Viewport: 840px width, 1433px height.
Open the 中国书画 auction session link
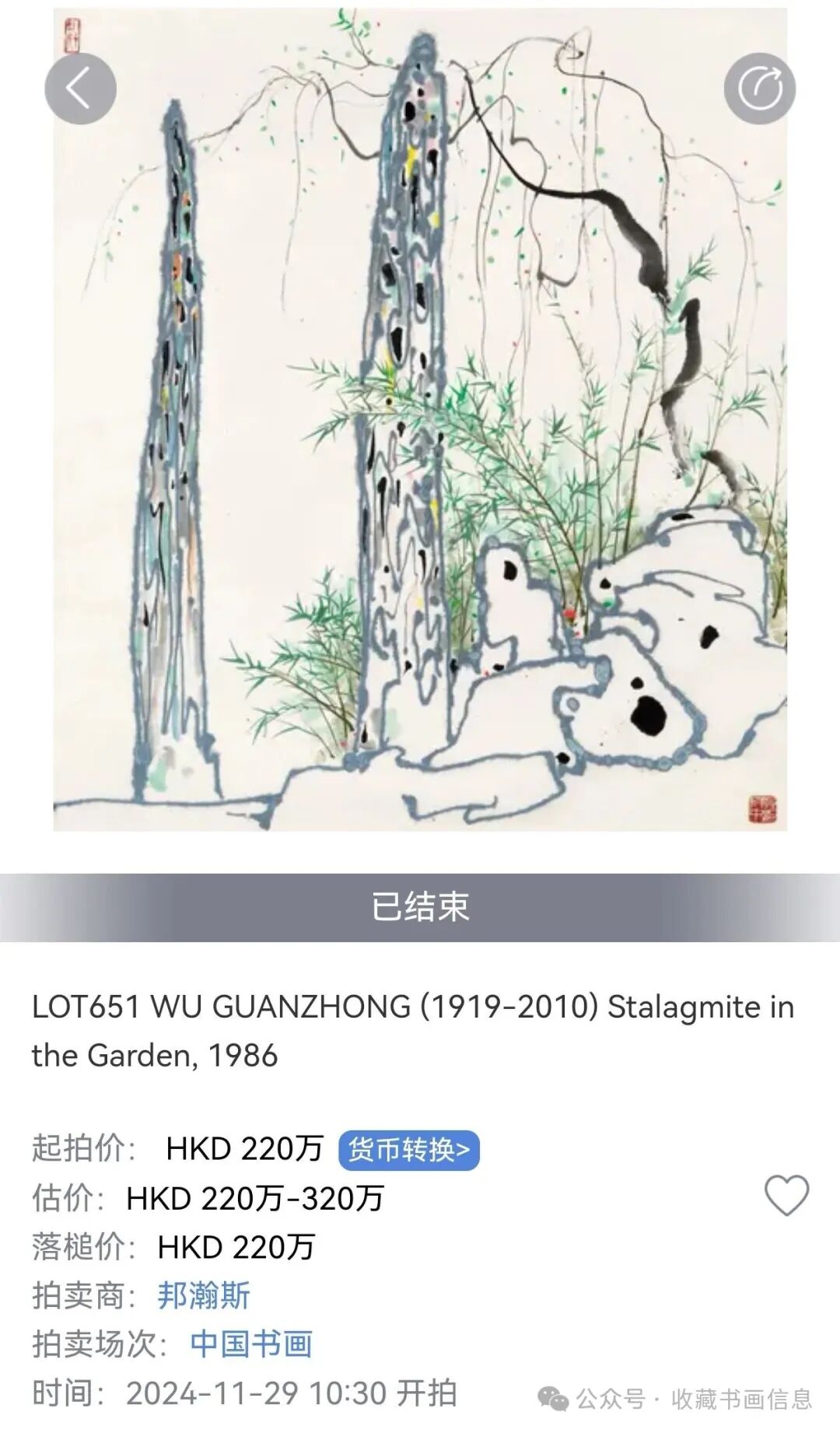click(251, 1344)
